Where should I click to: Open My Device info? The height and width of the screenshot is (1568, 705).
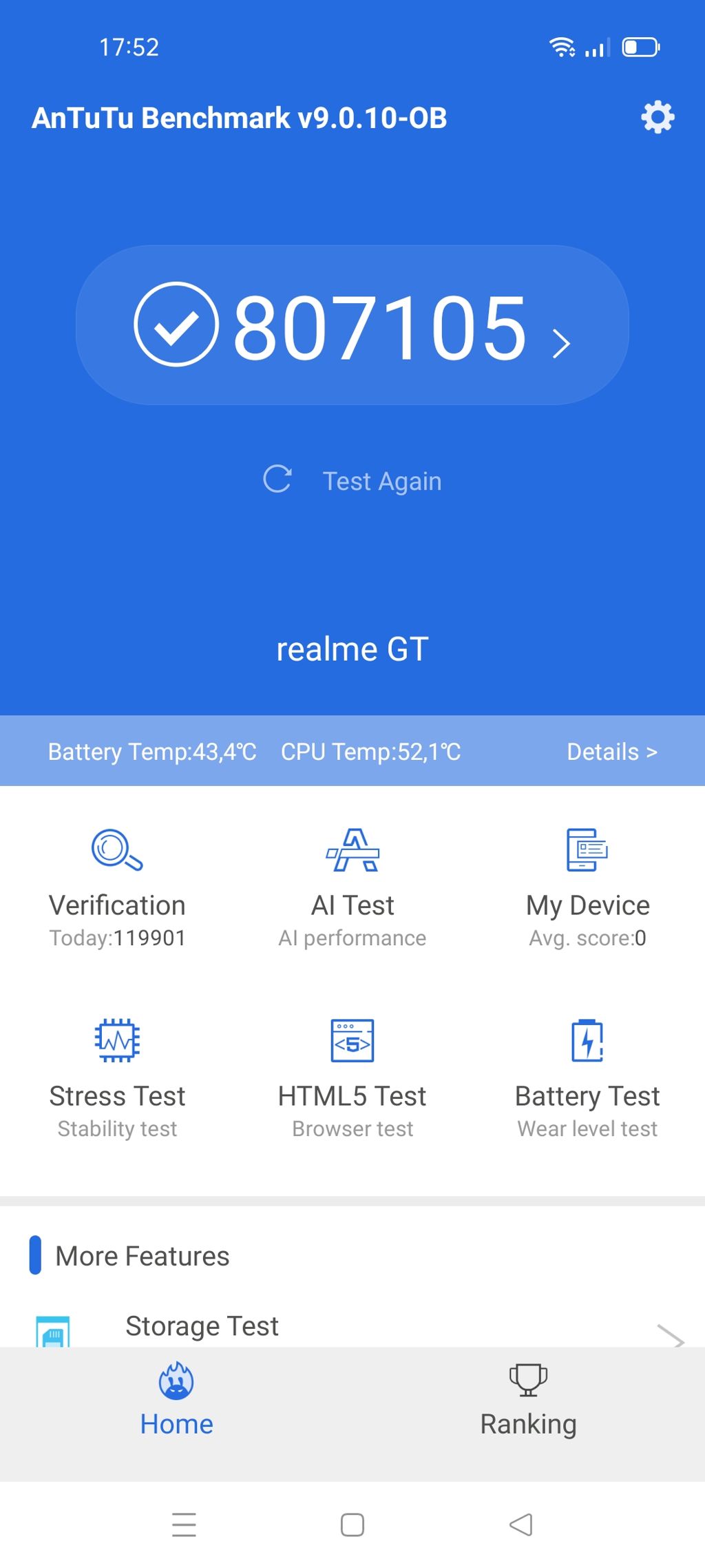[x=587, y=887]
